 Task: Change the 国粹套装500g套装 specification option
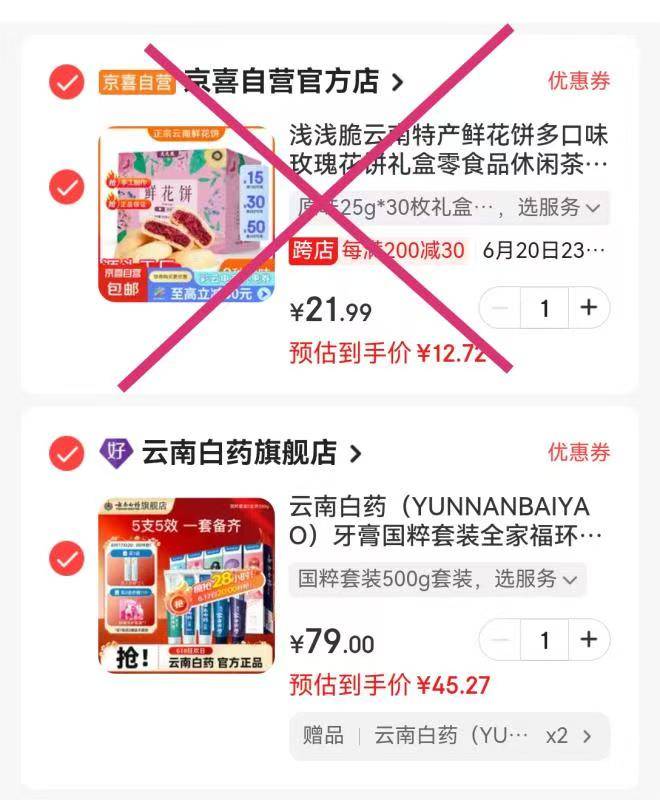(x=437, y=578)
